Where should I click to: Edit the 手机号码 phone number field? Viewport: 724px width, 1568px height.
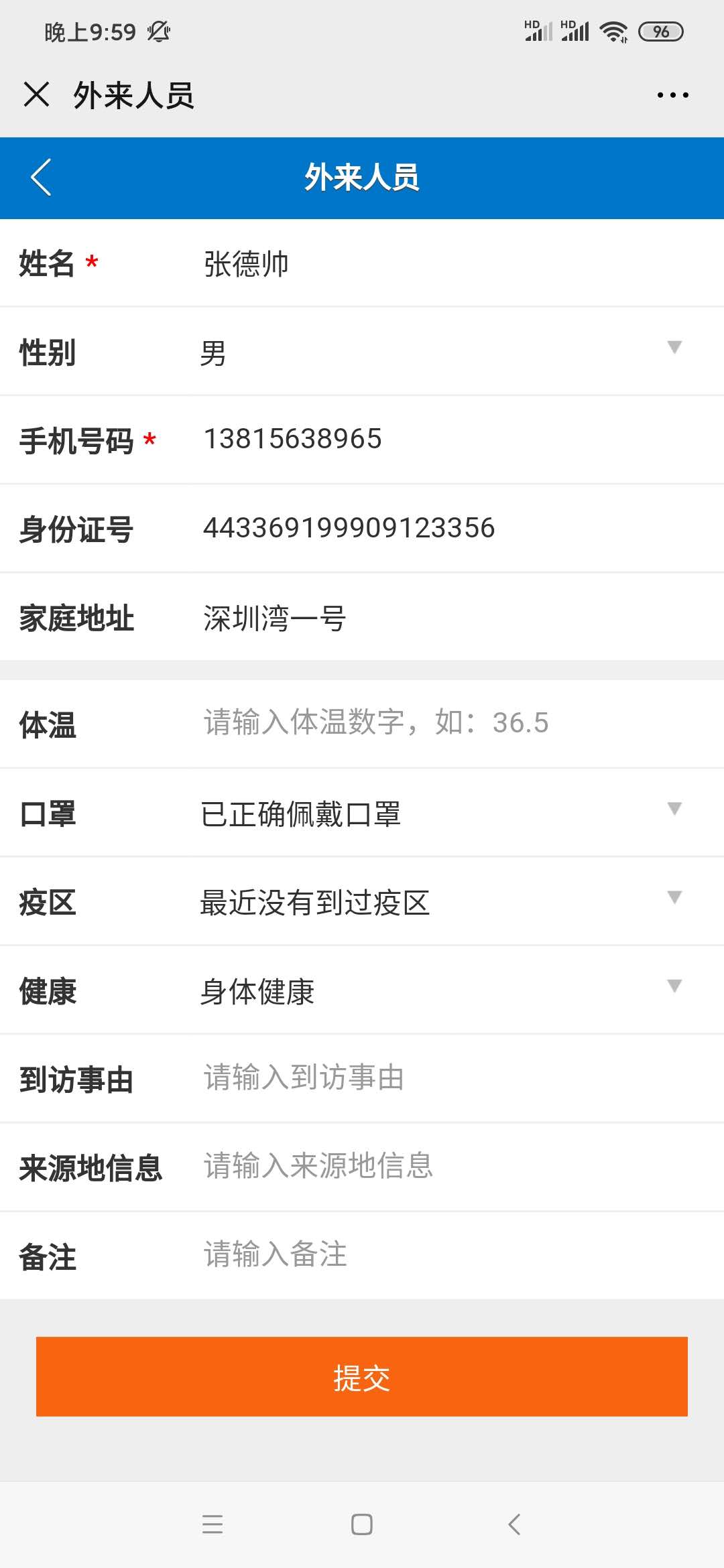456,440
